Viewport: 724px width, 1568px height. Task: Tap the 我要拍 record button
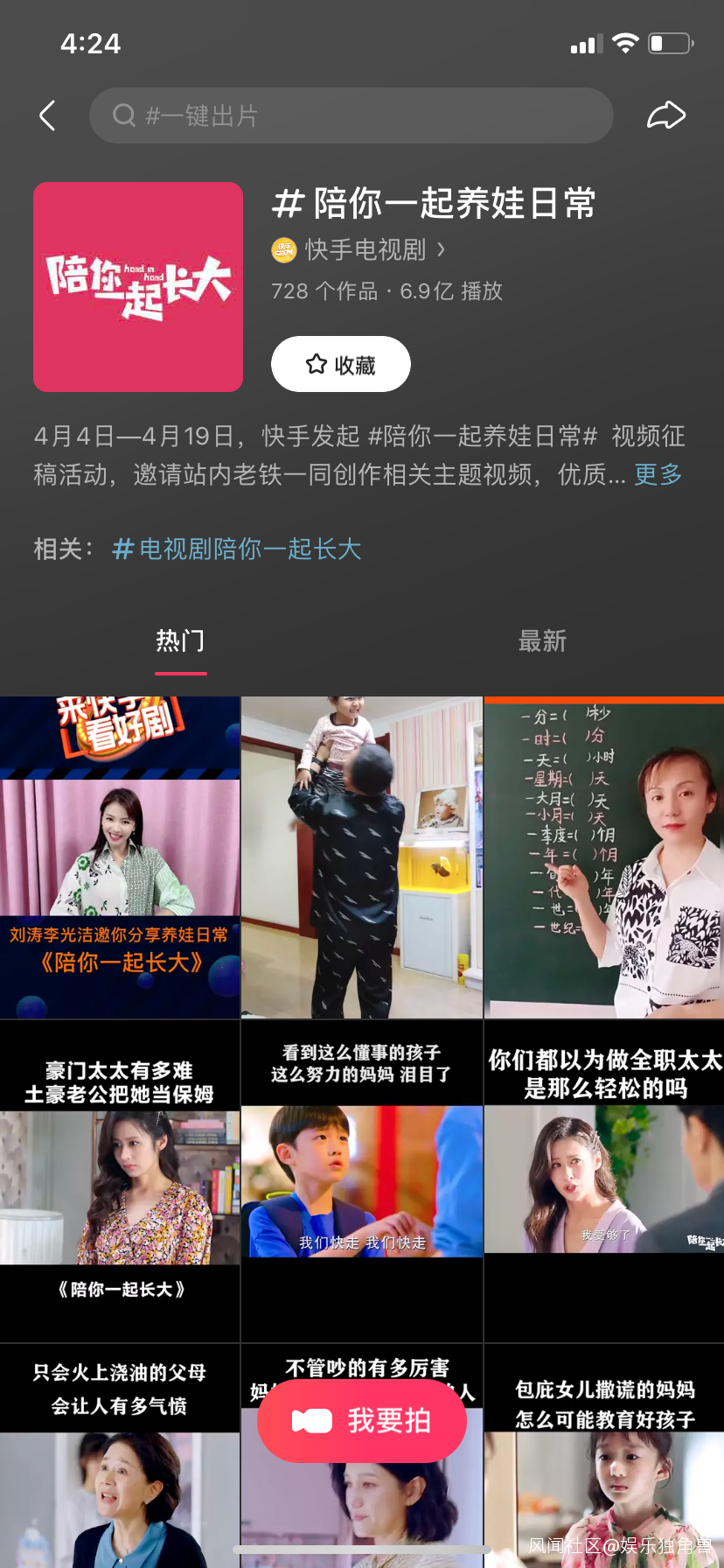pos(362,1421)
